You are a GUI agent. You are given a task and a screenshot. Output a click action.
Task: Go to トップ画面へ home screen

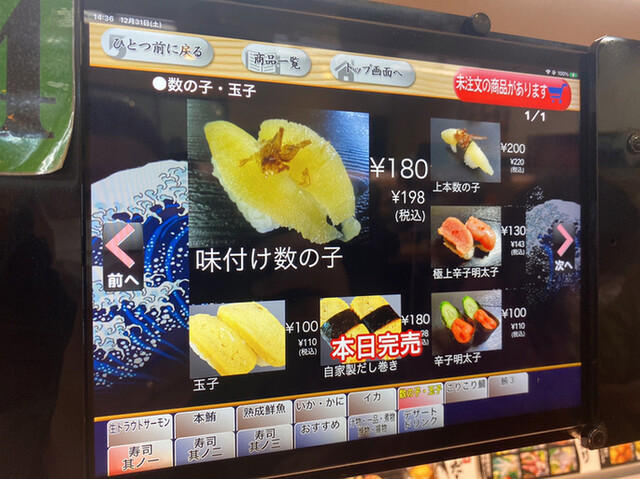[372, 71]
